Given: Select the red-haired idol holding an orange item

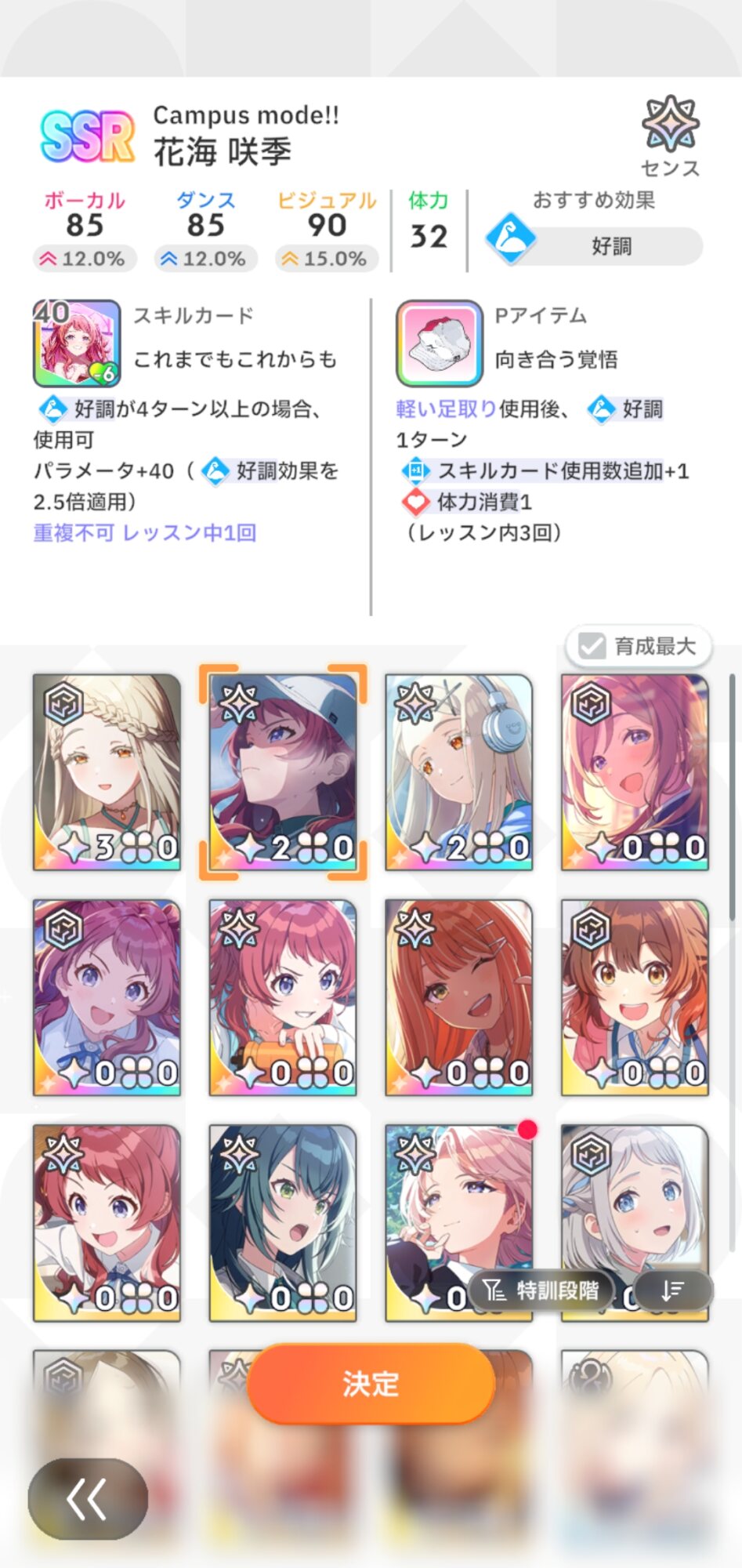Looking at the screenshot, I should [283, 997].
